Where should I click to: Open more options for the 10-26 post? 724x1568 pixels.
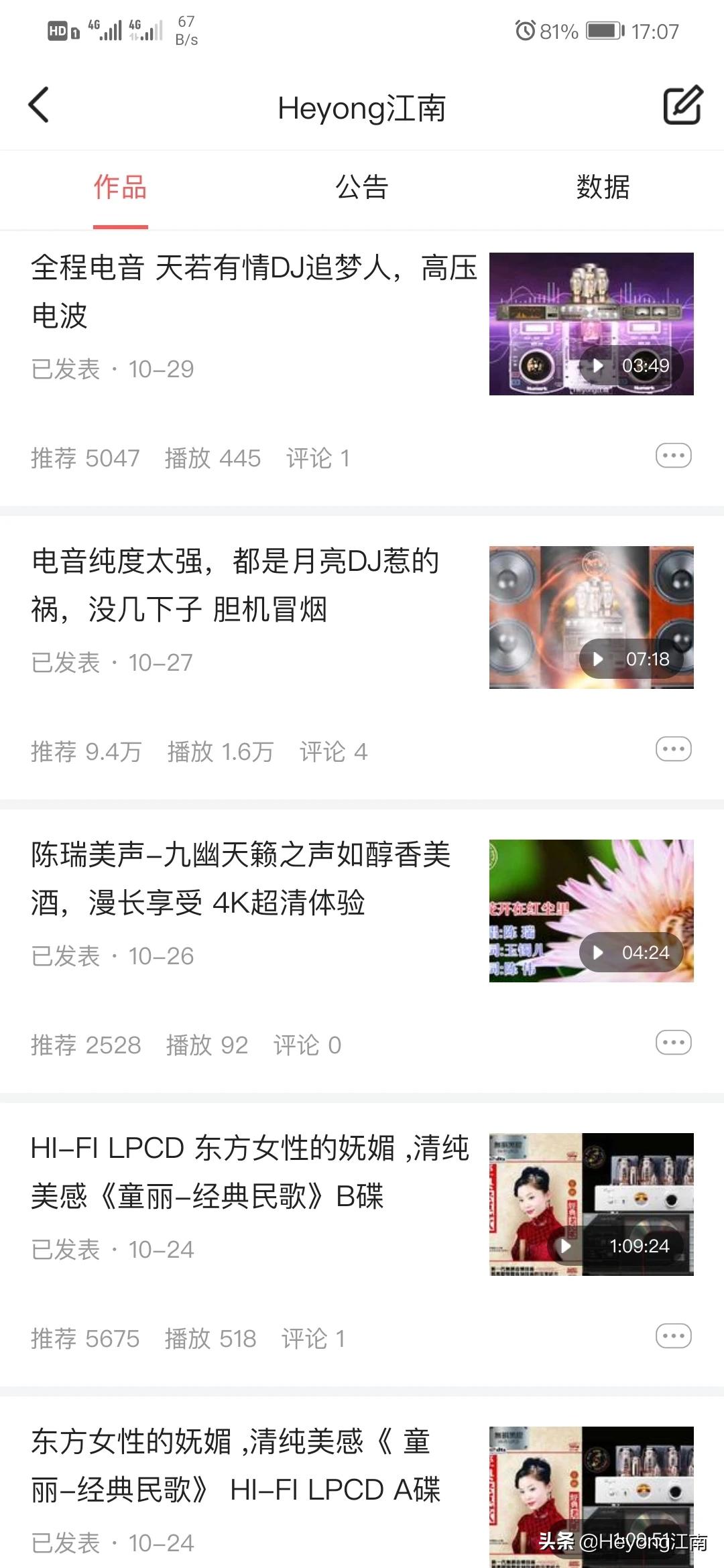point(673,1043)
